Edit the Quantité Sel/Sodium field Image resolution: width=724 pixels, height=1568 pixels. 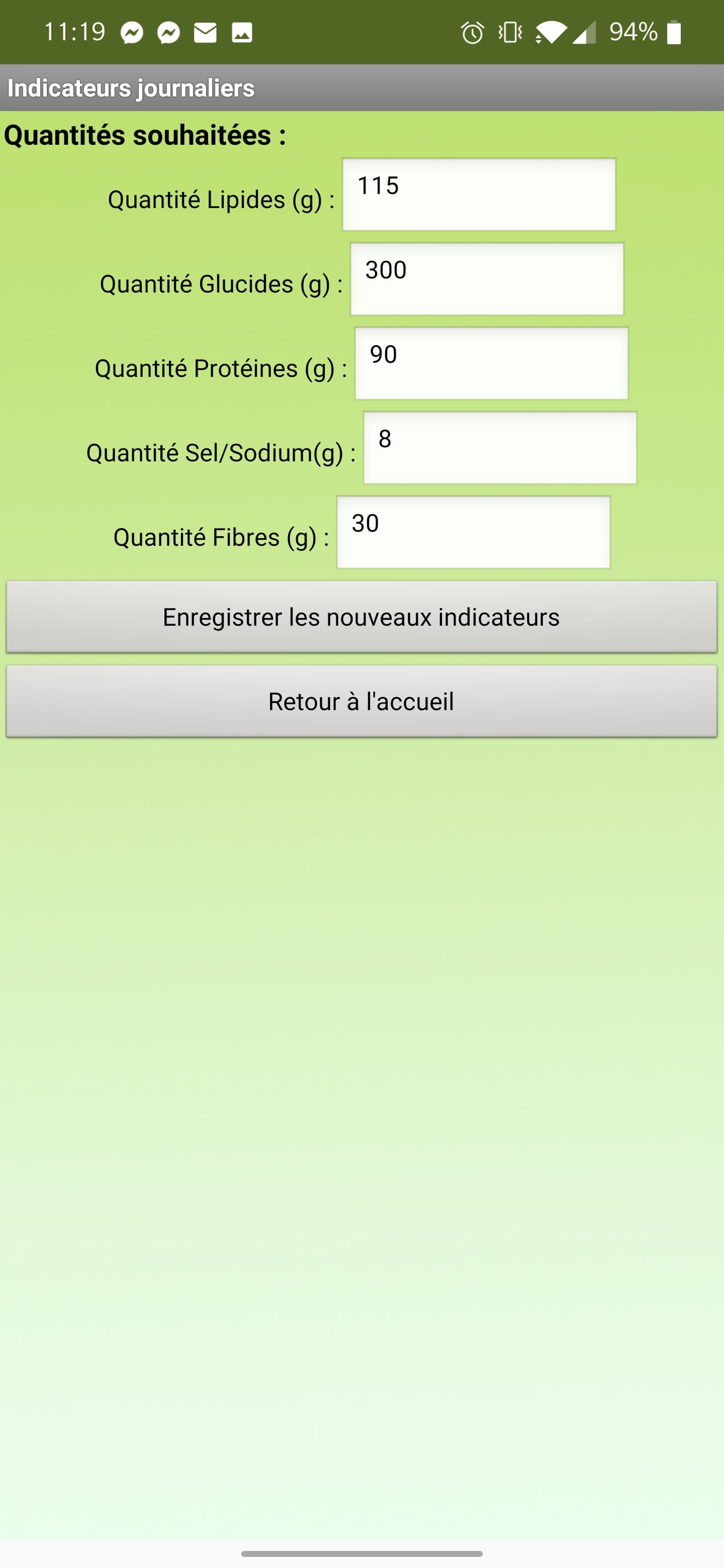[x=500, y=448]
